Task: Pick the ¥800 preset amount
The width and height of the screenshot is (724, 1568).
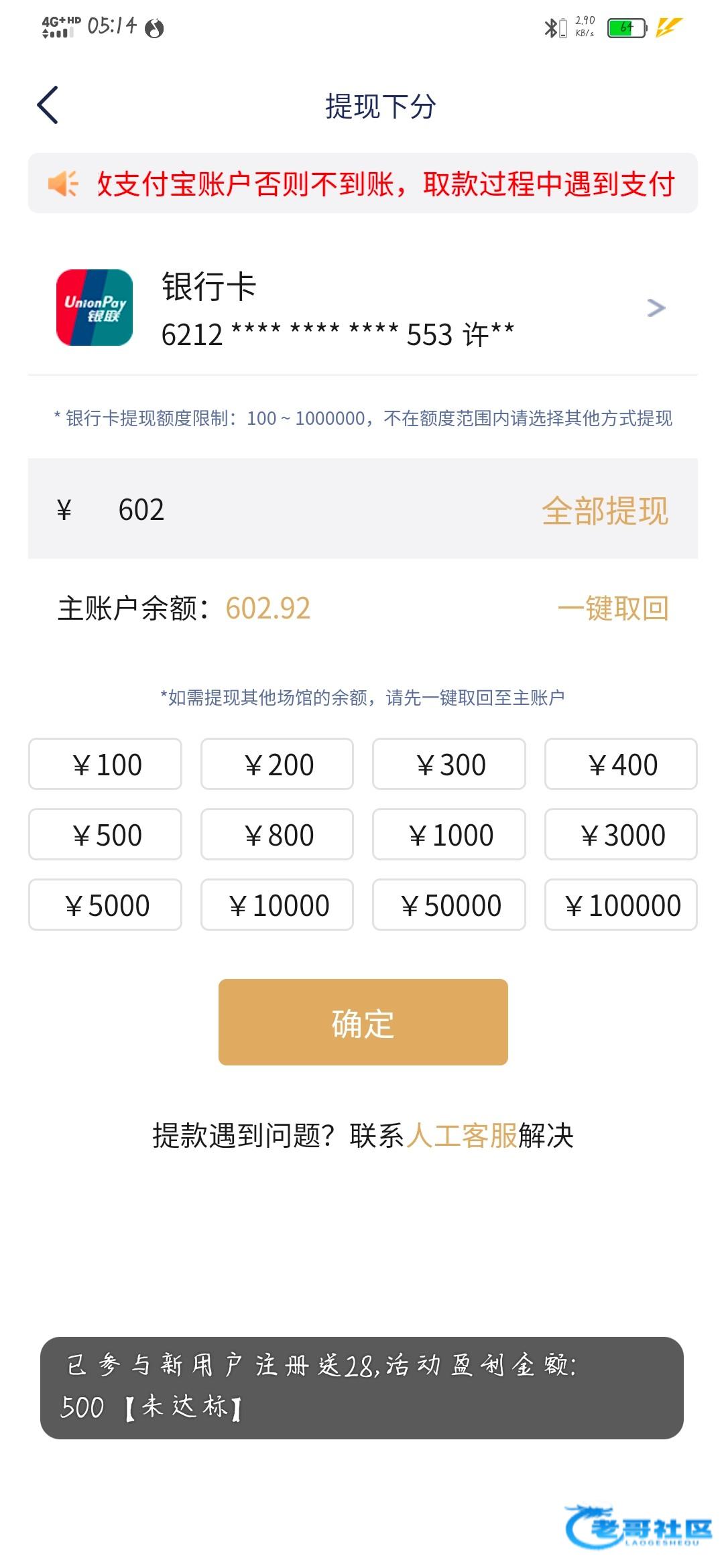Action: click(277, 835)
